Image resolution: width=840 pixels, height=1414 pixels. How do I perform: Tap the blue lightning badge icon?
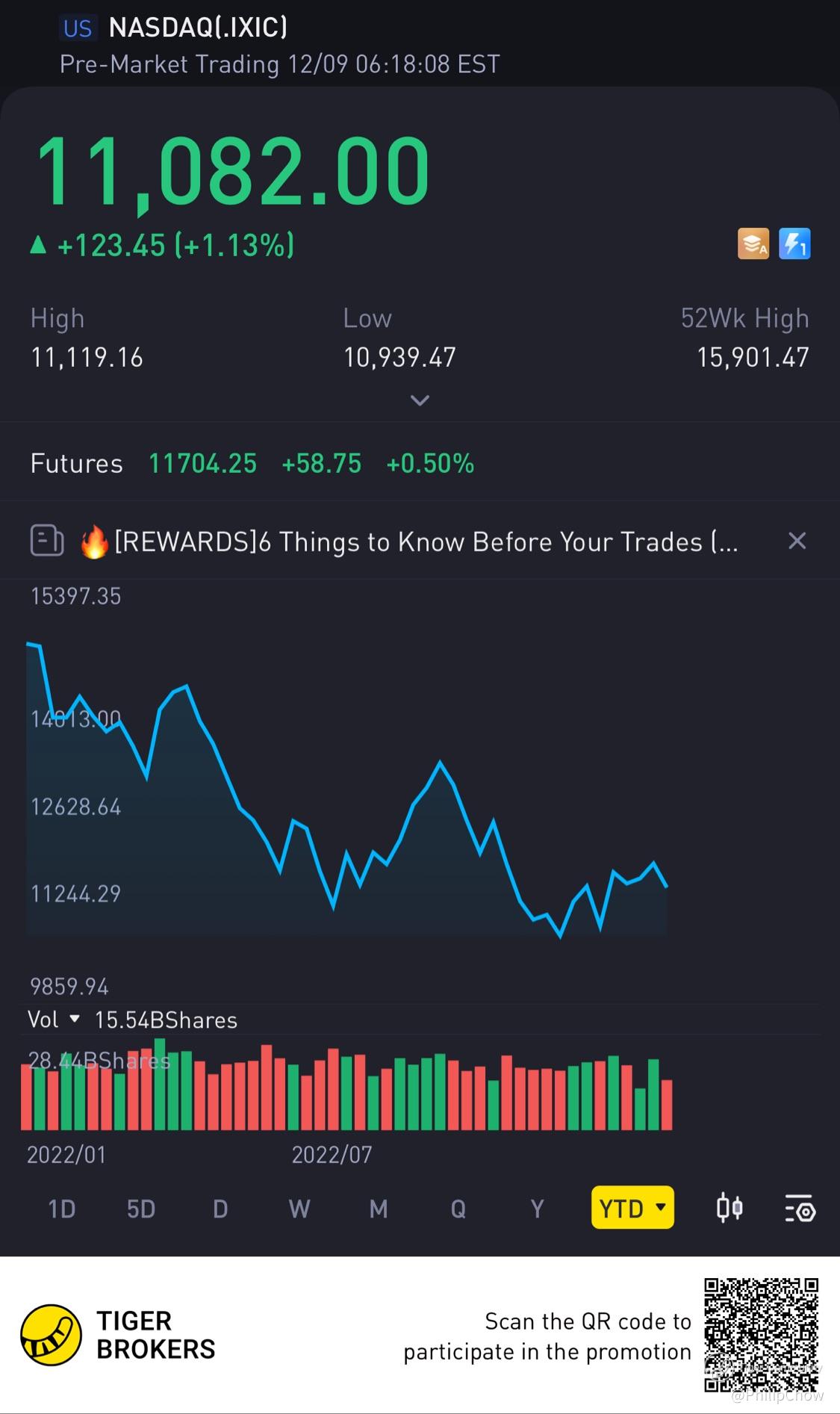[x=794, y=244]
